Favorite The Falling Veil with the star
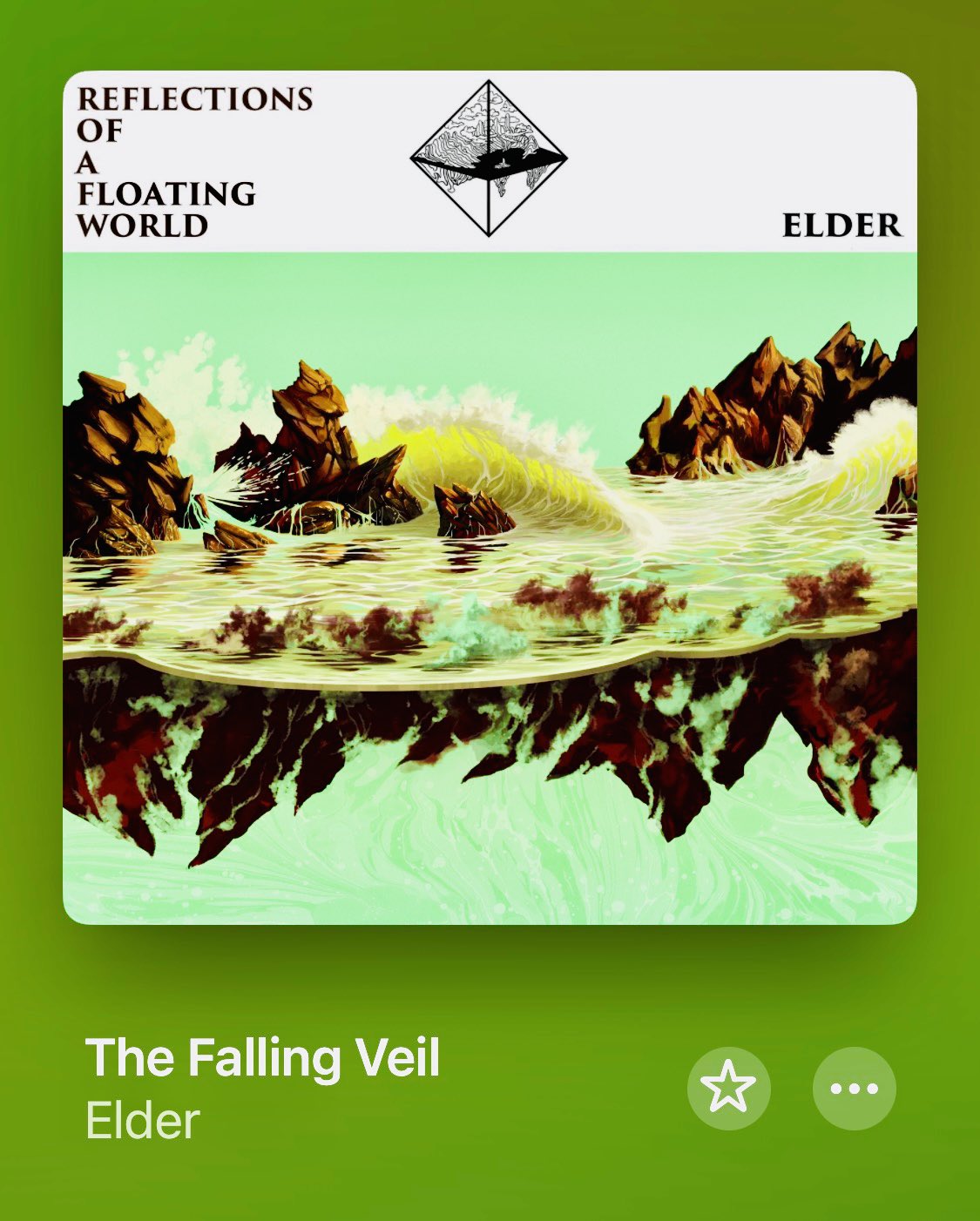Image resolution: width=980 pixels, height=1221 pixels. tap(728, 1089)
